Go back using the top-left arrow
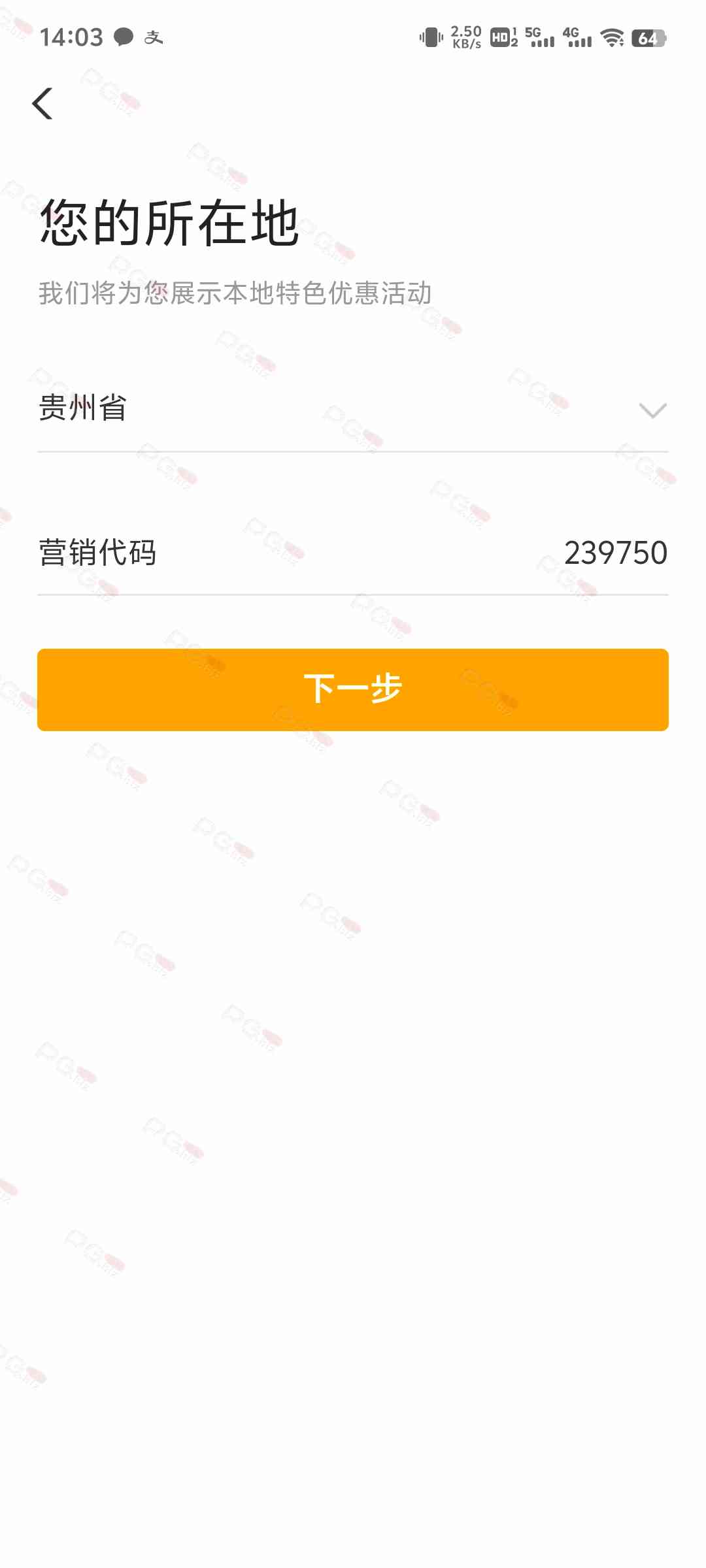Viewport: 706px width, 1568px height. [x=42, y=103]
